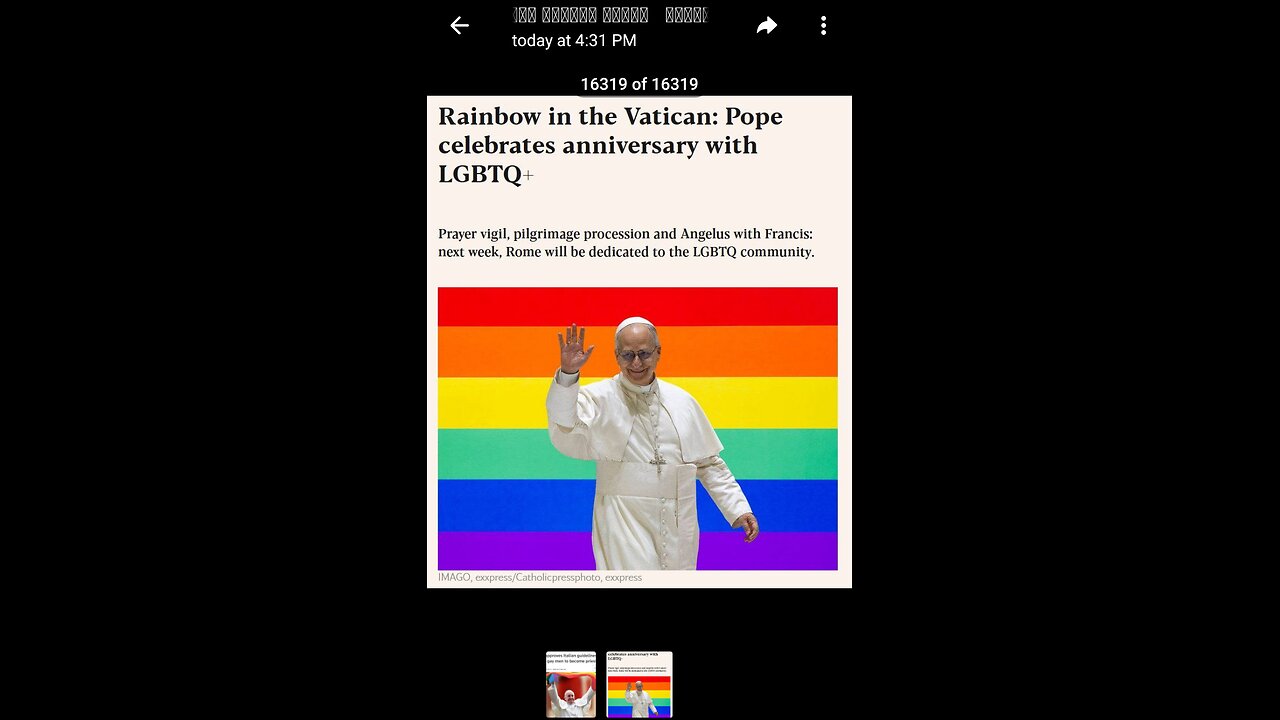Open the three-dot overflow menu
This screenshot has width=1280, height=720.
(823, 26)
